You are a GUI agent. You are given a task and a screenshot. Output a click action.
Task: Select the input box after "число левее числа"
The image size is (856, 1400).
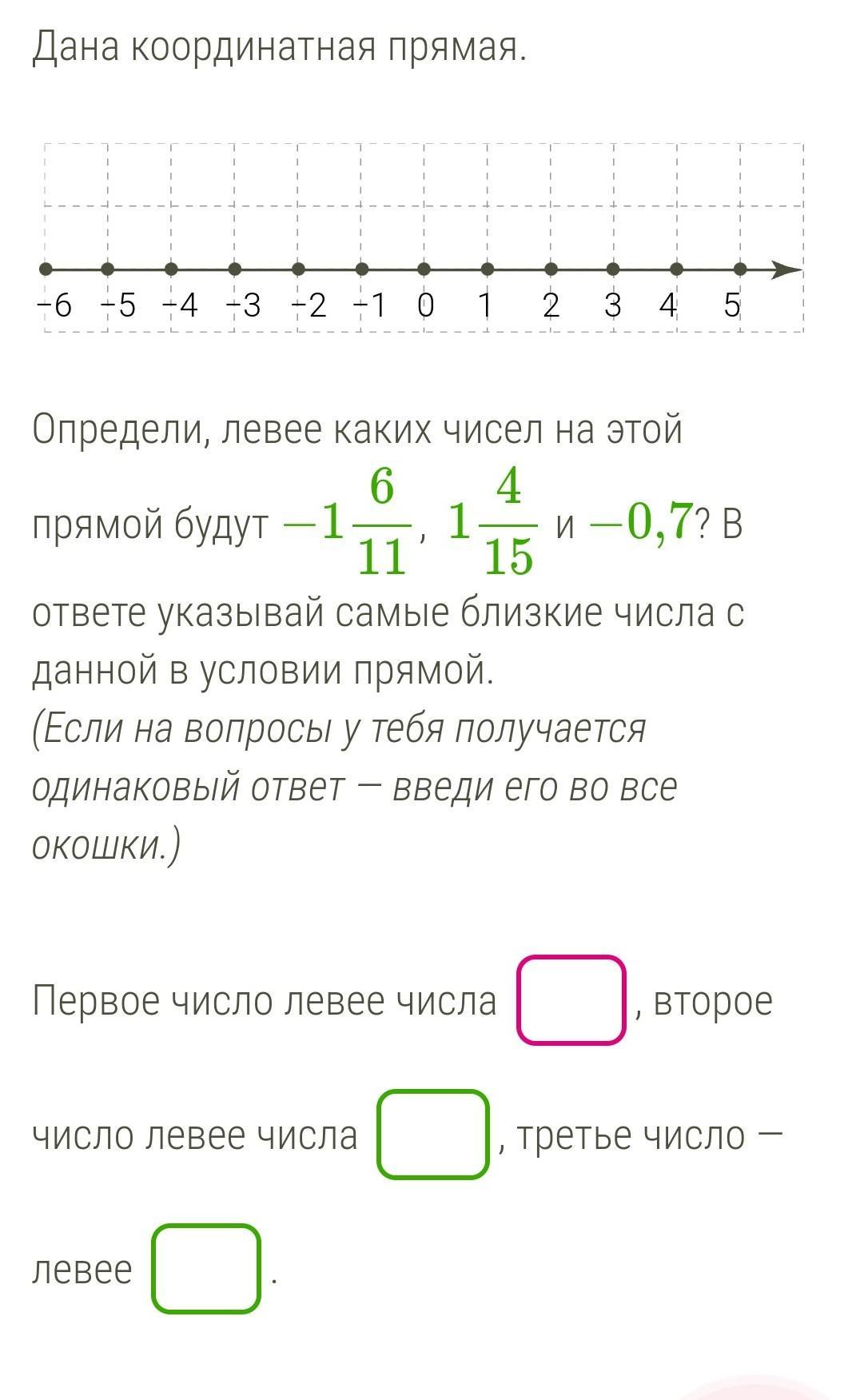(x=433, y=1134)
